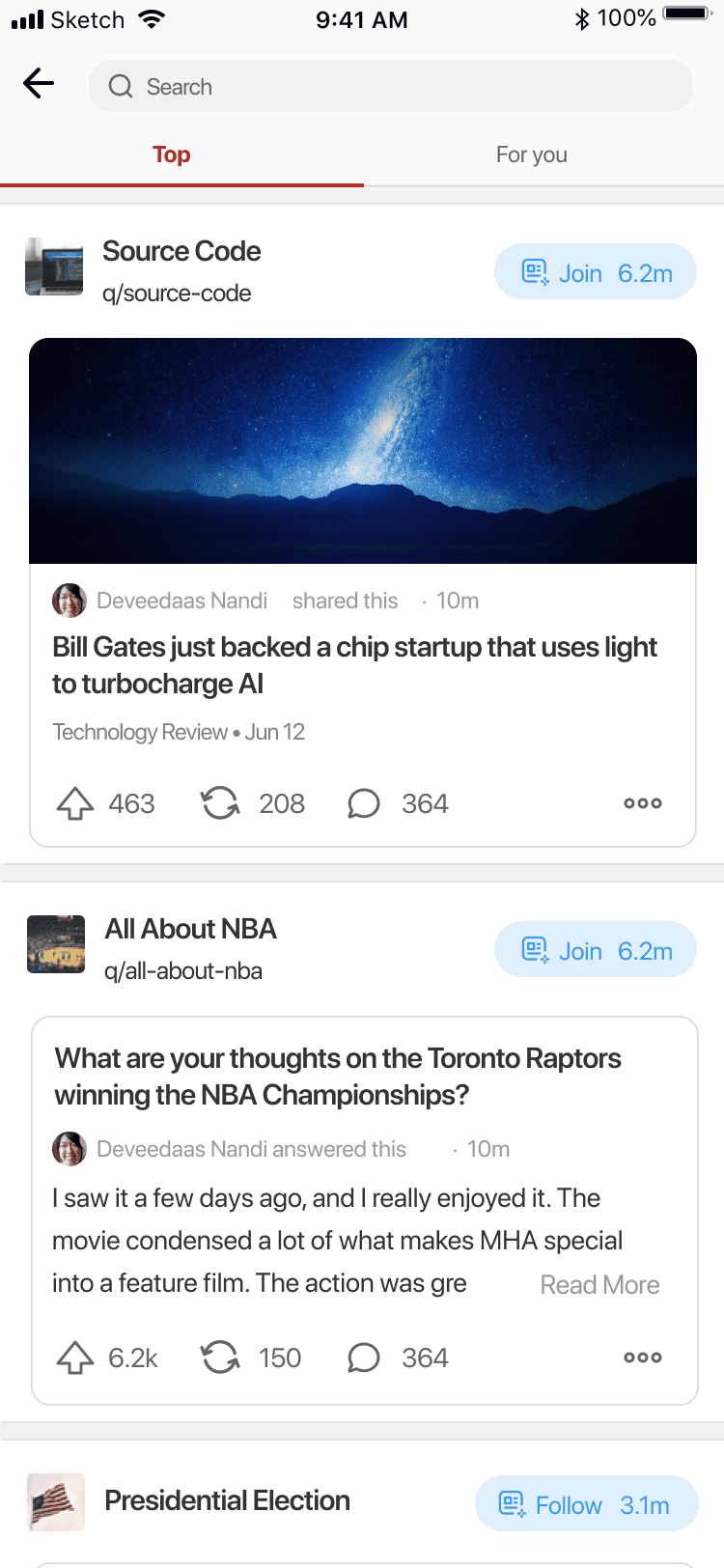This screenshot has height=1568, width=724.
Task: Open the comment bubble on the Raptors post
Action: [363, 1357]
